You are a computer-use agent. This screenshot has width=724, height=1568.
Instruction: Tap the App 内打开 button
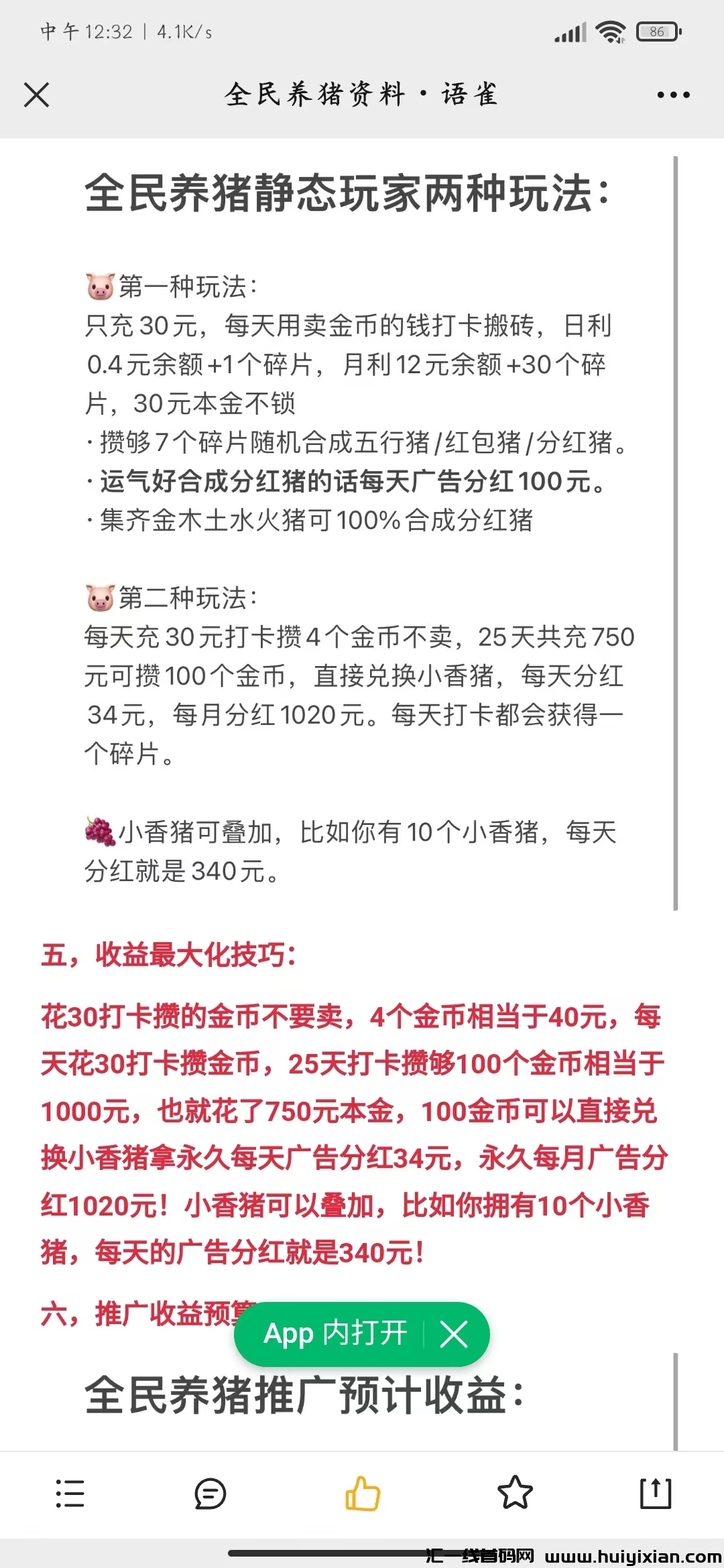pos(335,1333)
